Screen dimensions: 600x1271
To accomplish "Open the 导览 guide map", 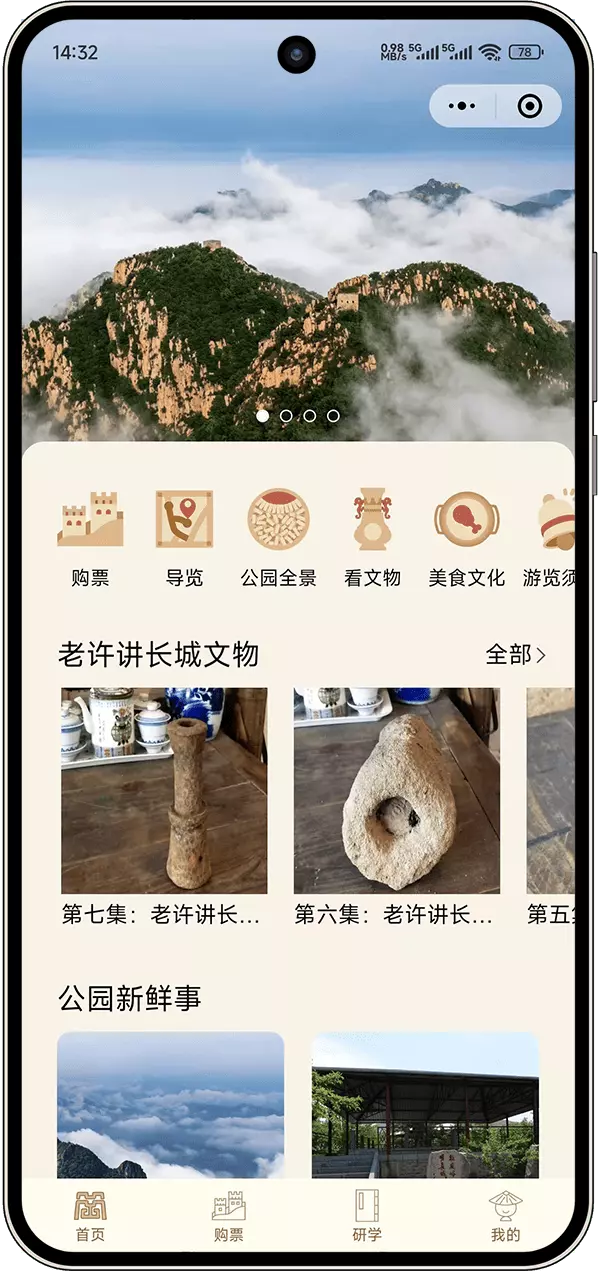I will (x=184, y=537).
